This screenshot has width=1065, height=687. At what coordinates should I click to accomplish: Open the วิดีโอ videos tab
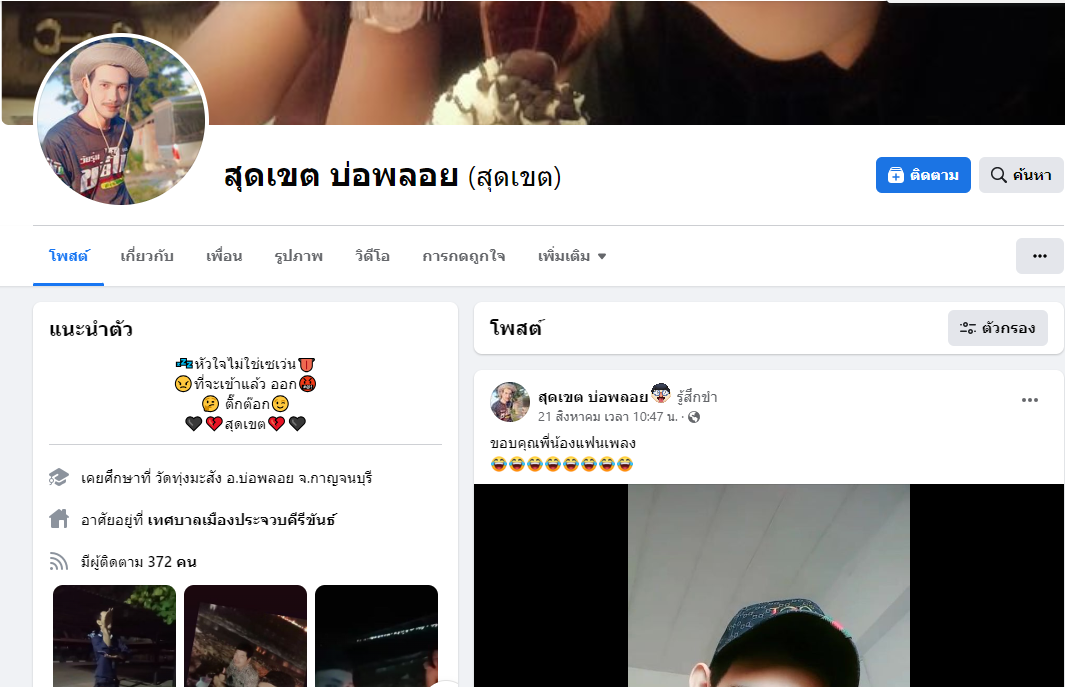point(372,256)
